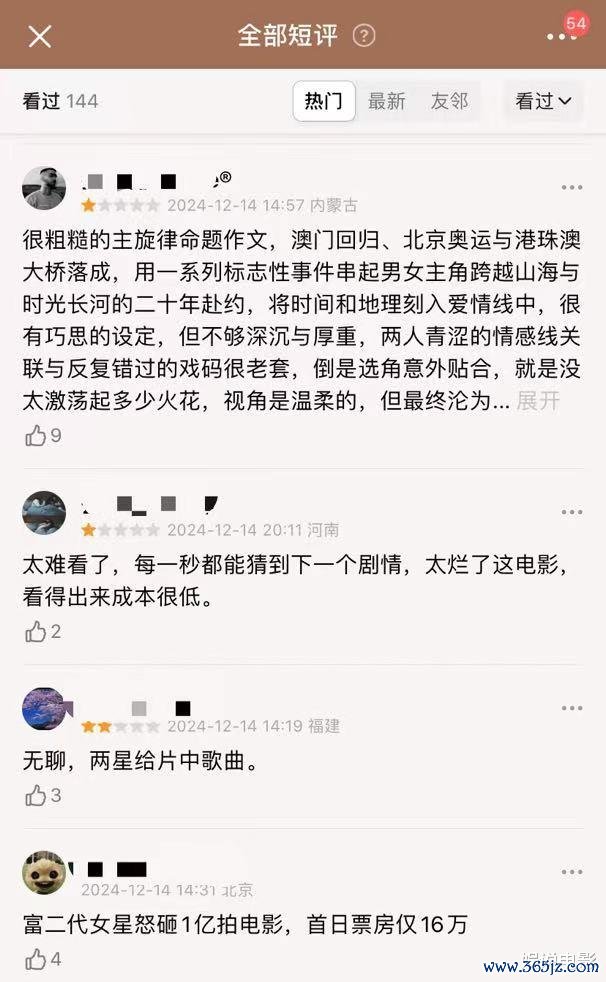
Task: Switch to the 友邻 tab
Action: tap(449, 101)
